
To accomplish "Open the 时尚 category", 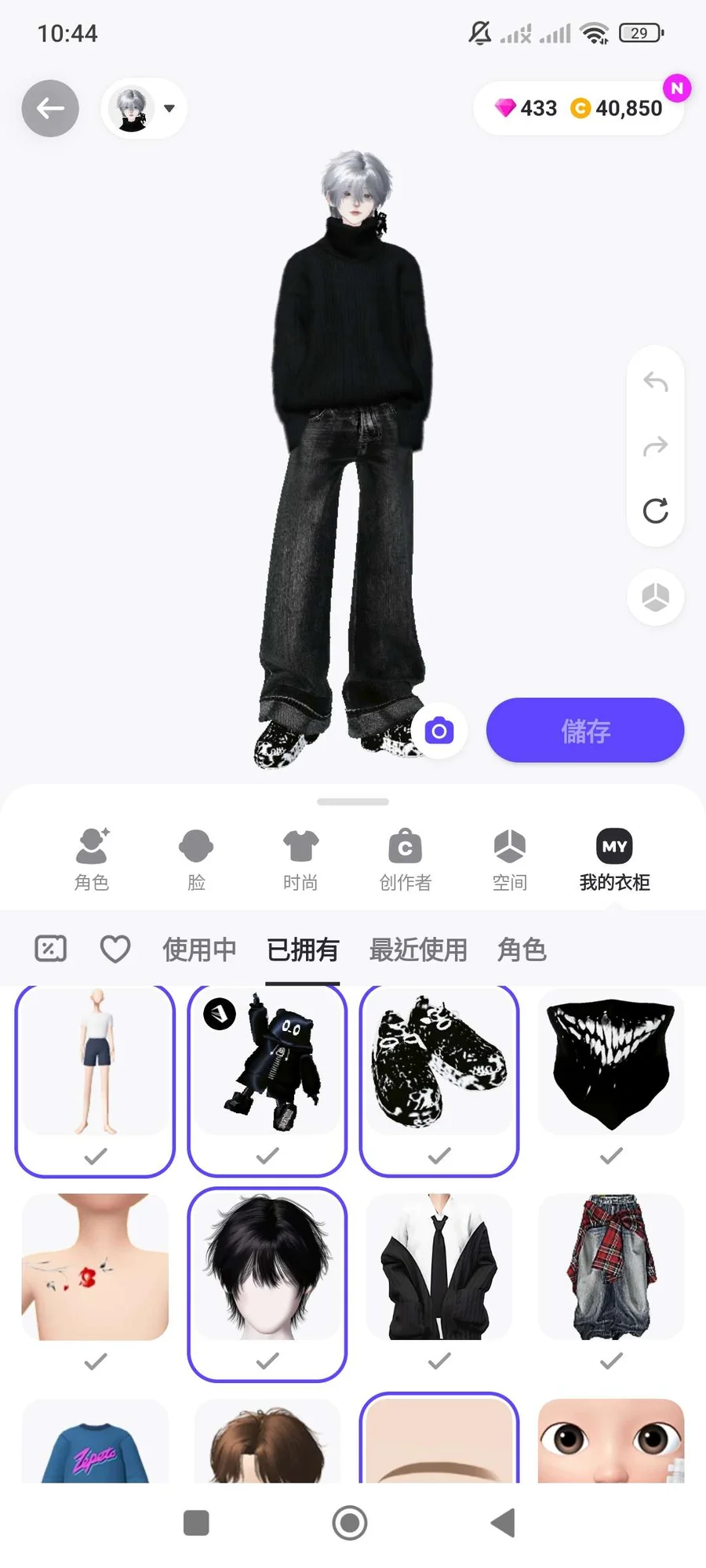I will click(300, 860).
